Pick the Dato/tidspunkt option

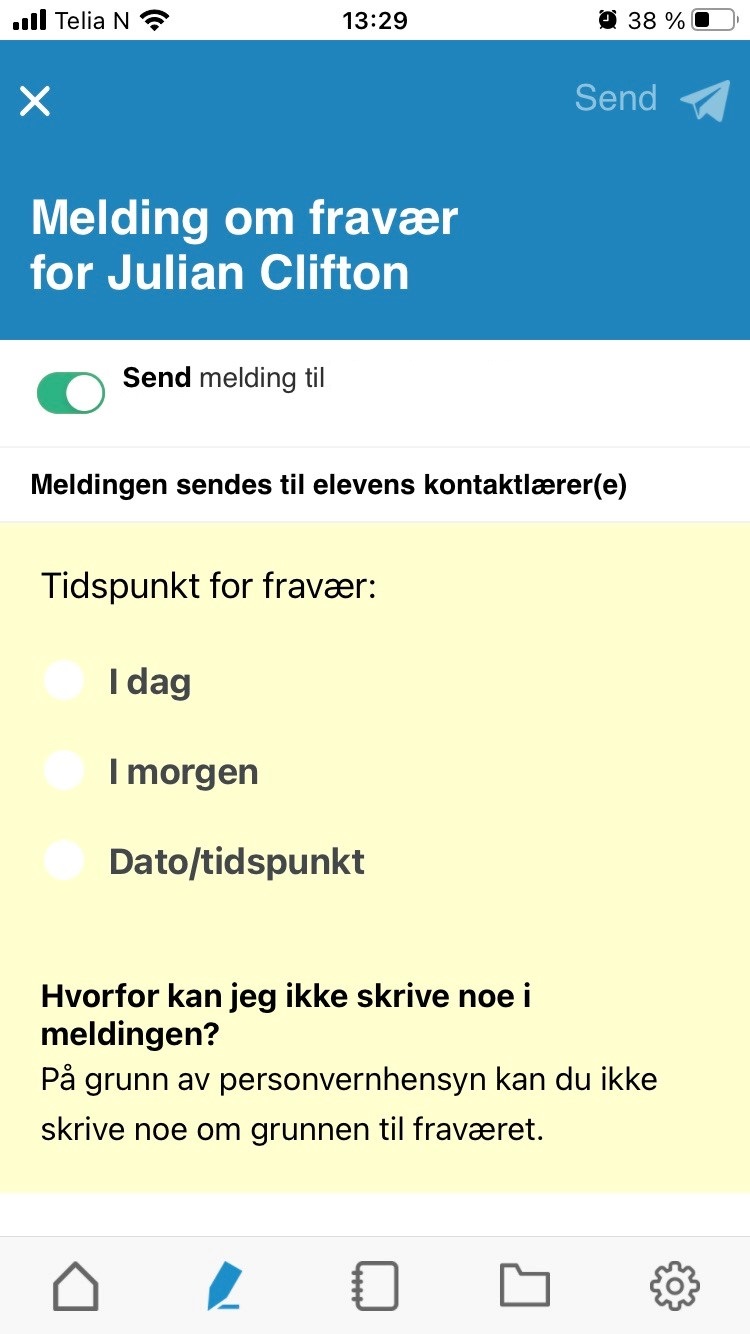tap(64, 861)
